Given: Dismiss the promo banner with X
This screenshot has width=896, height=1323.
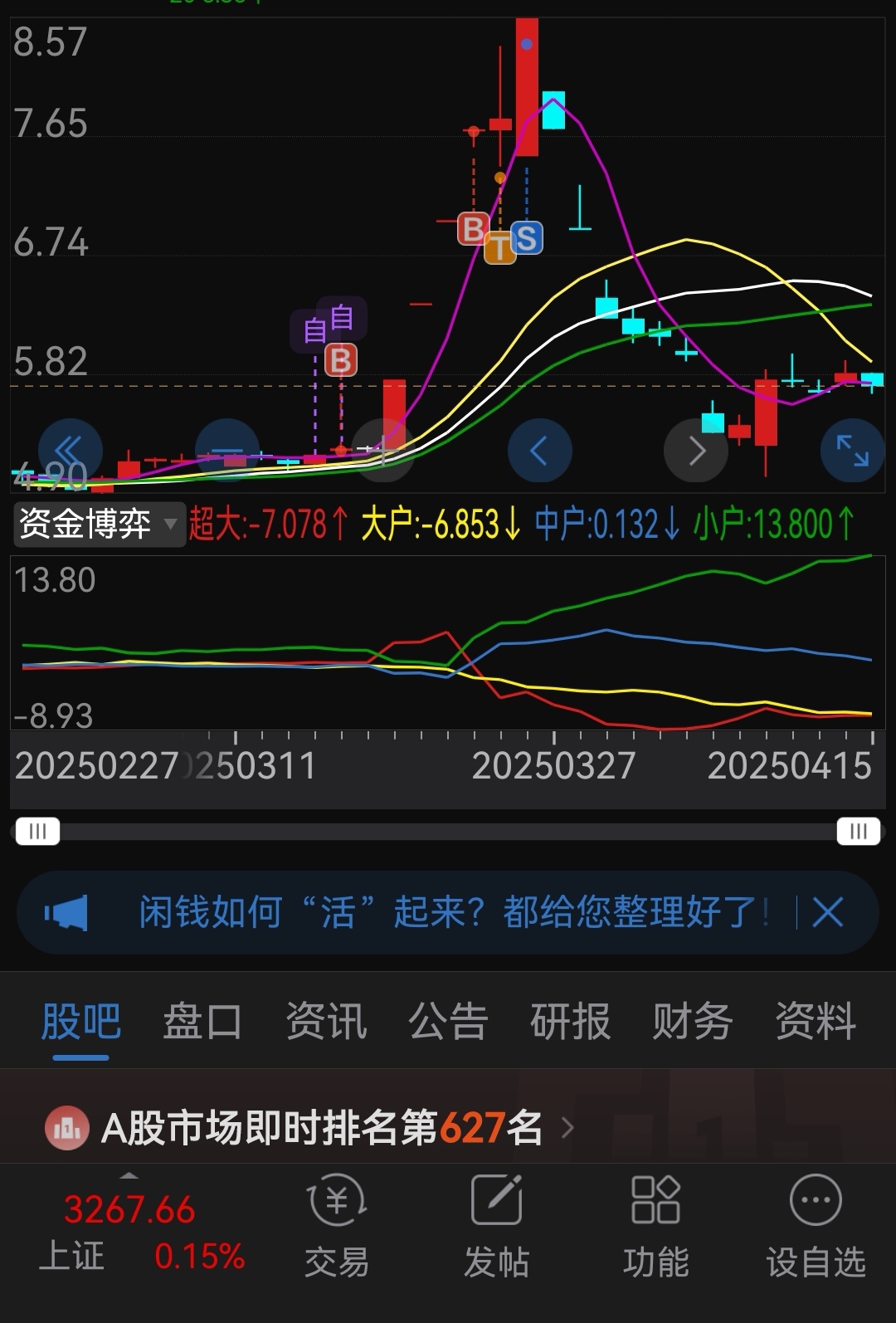Looking at the screenshot, I should [x=827, y=912].
